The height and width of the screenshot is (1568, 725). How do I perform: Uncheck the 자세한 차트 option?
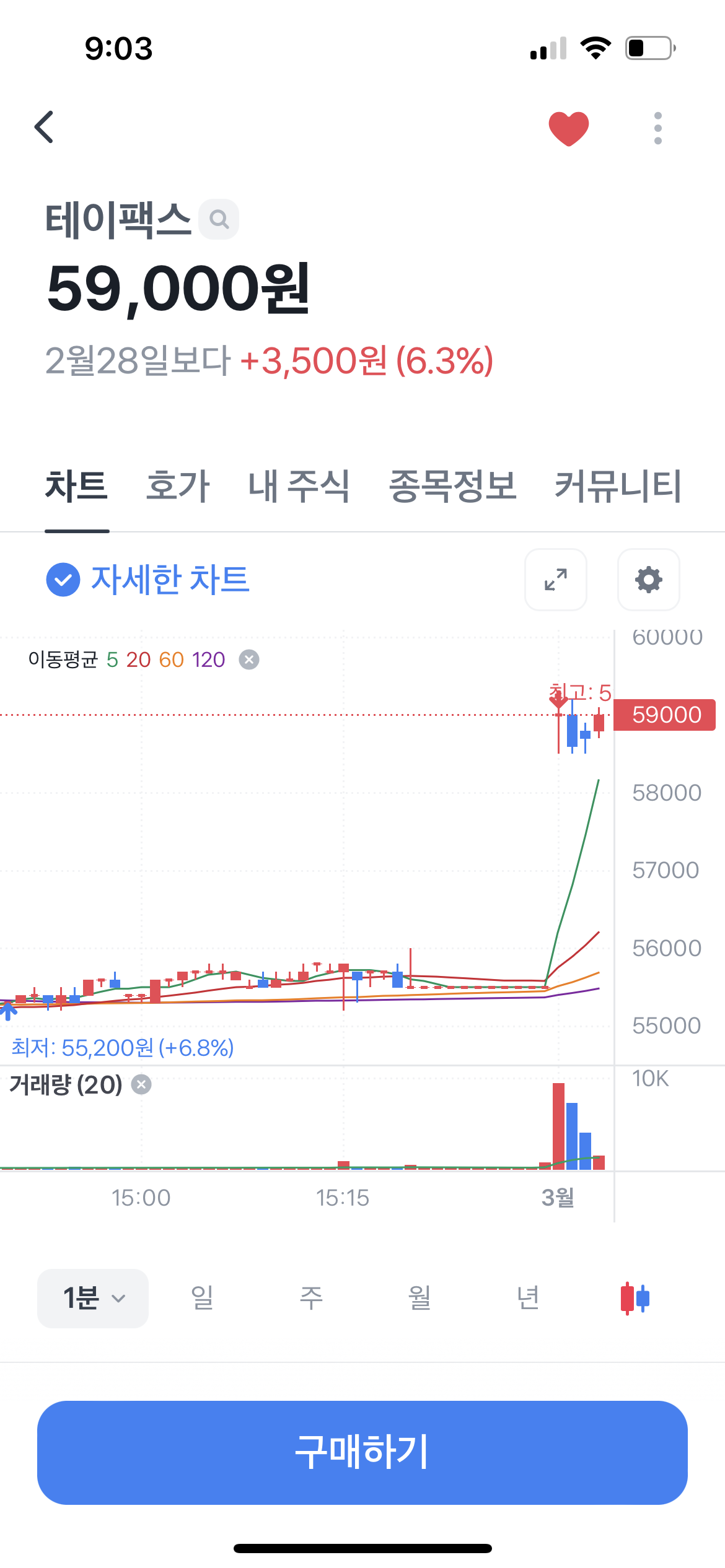63,580
